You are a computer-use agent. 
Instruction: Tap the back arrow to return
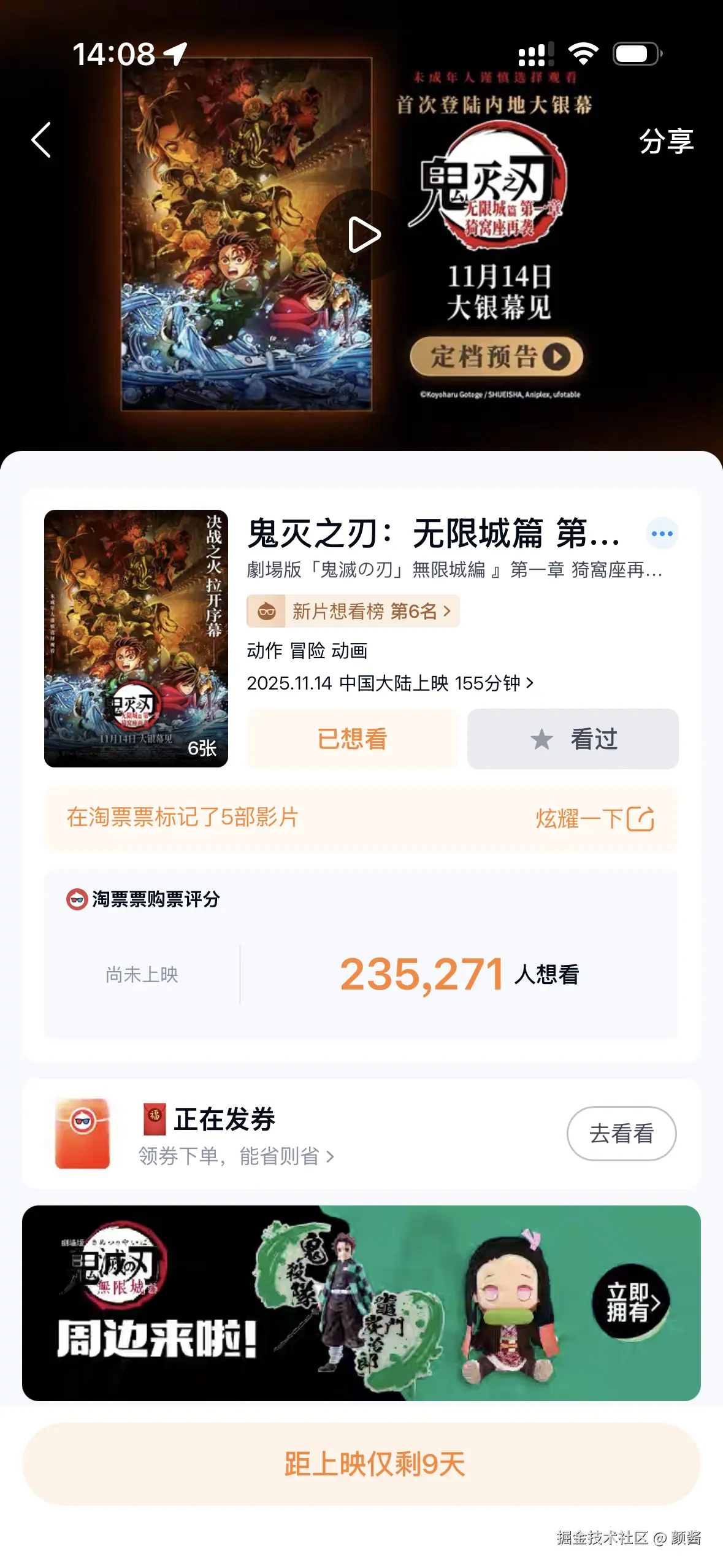pos(41,140)
